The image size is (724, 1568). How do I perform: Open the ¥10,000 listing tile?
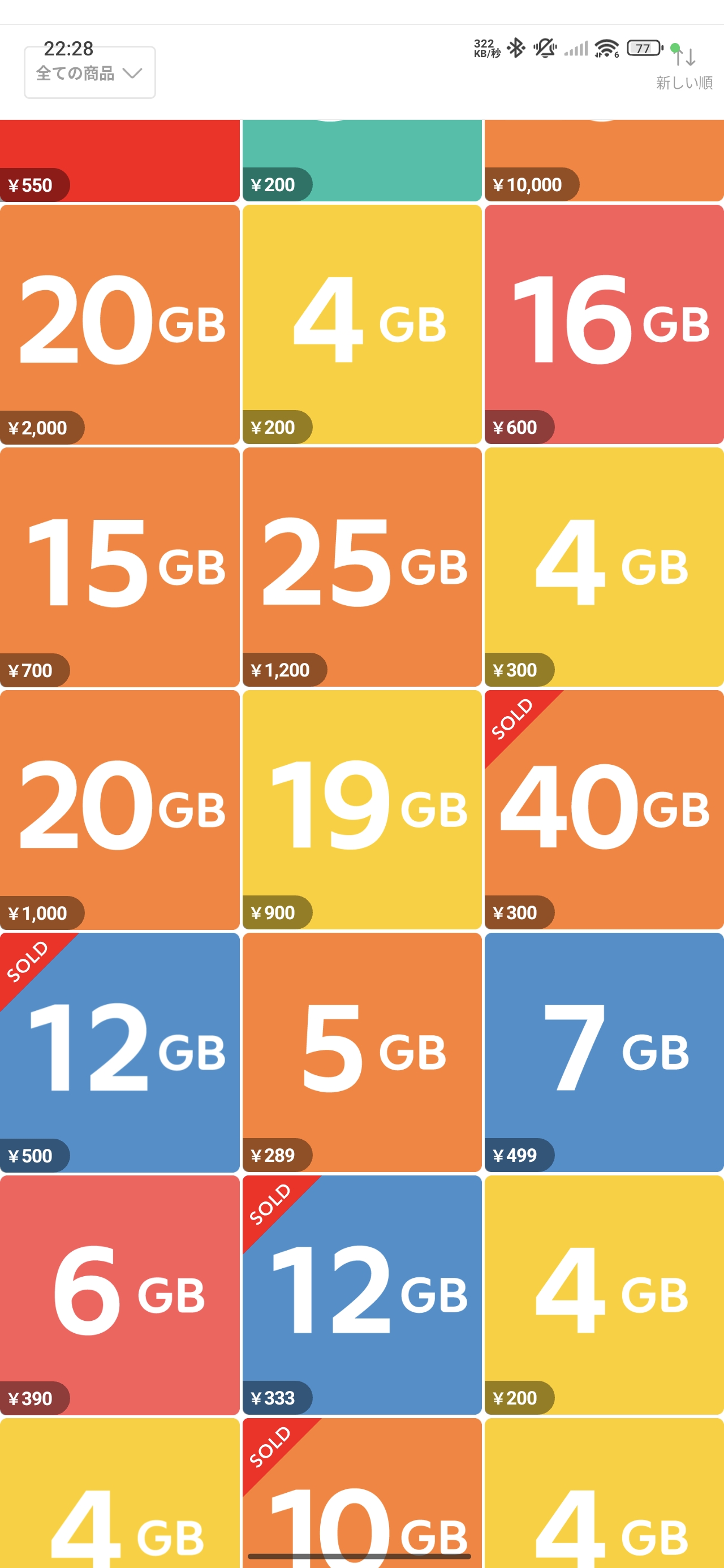tap(604, 160)
